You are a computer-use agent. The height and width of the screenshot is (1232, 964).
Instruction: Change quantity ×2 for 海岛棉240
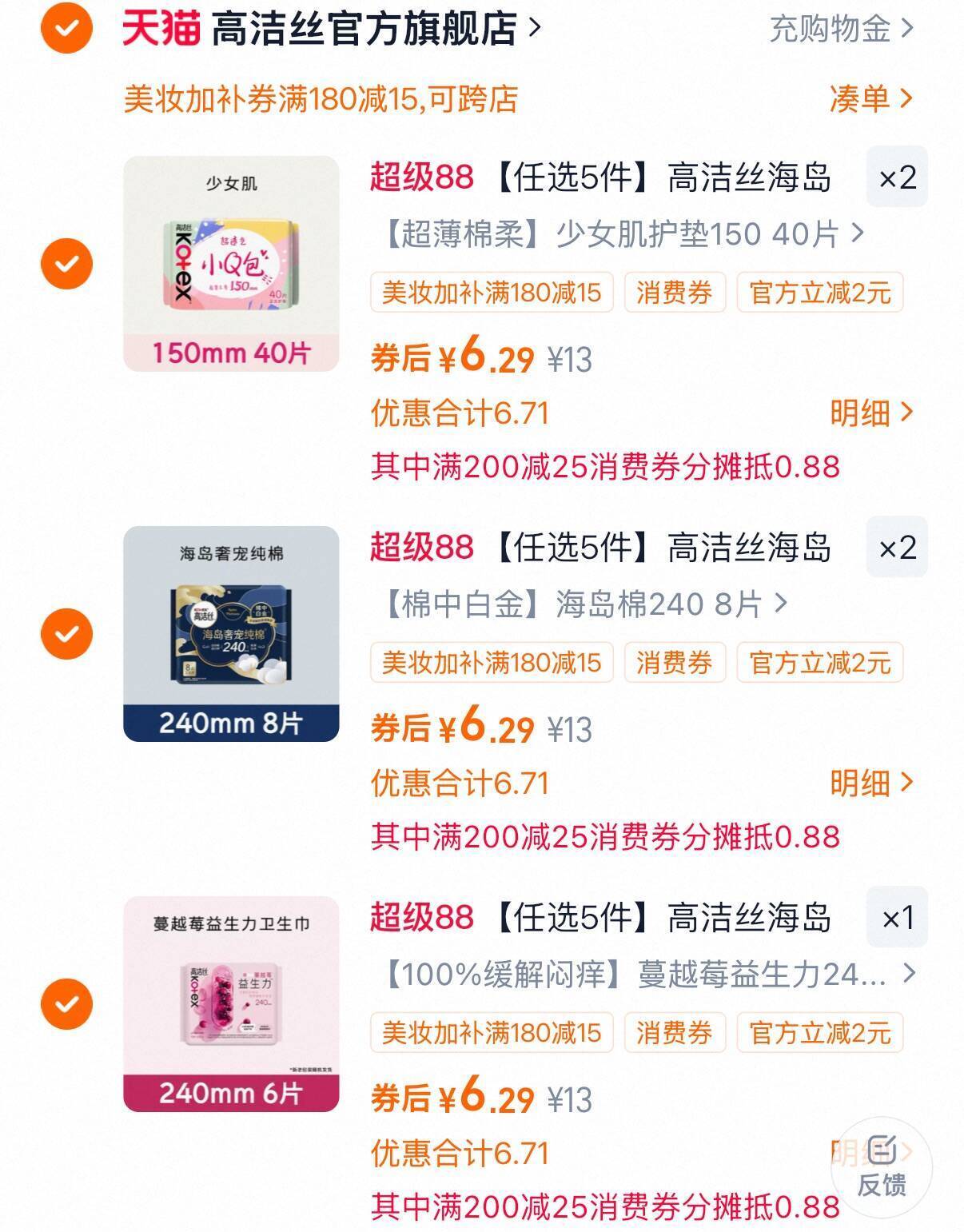click(x=897, y=548)
